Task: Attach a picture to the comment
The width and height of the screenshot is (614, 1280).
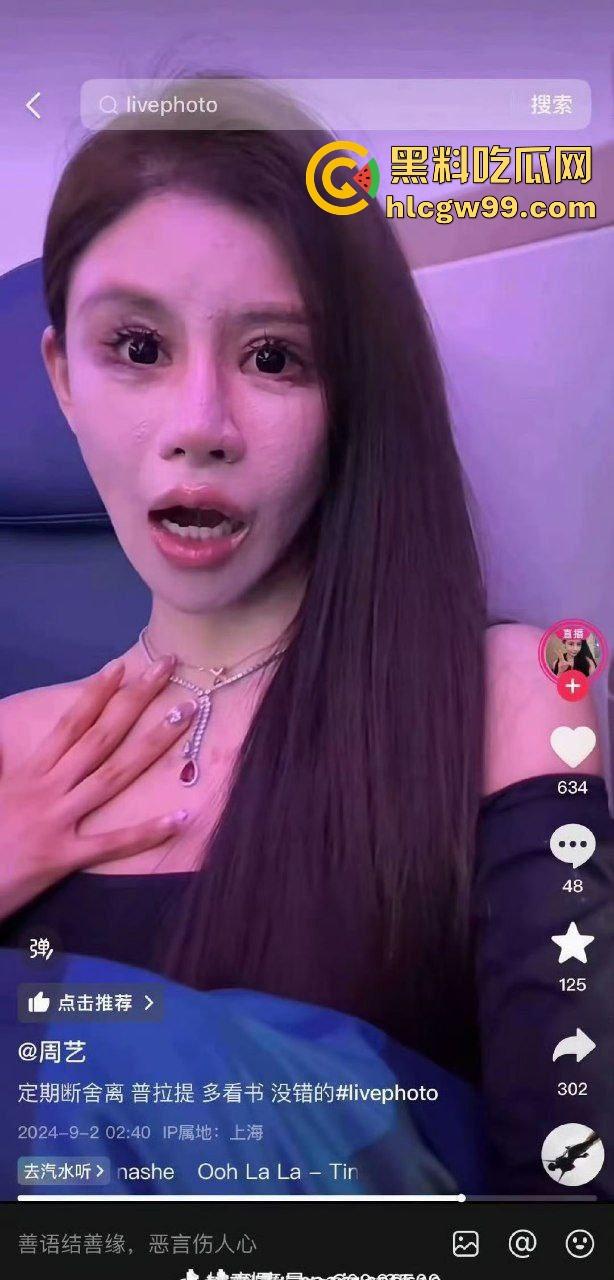Action: coord(466,1243)
